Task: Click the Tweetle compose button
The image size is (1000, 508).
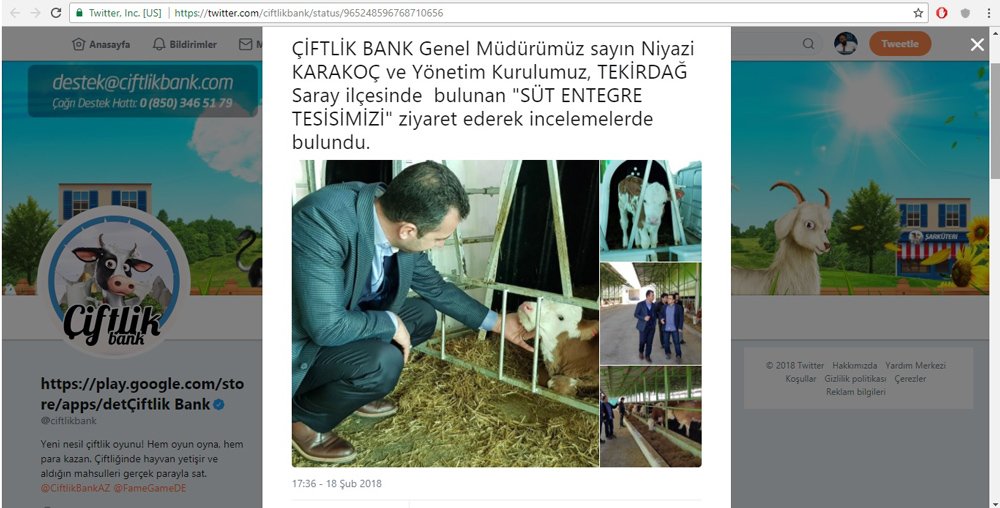Action: (x=899, y=44)
